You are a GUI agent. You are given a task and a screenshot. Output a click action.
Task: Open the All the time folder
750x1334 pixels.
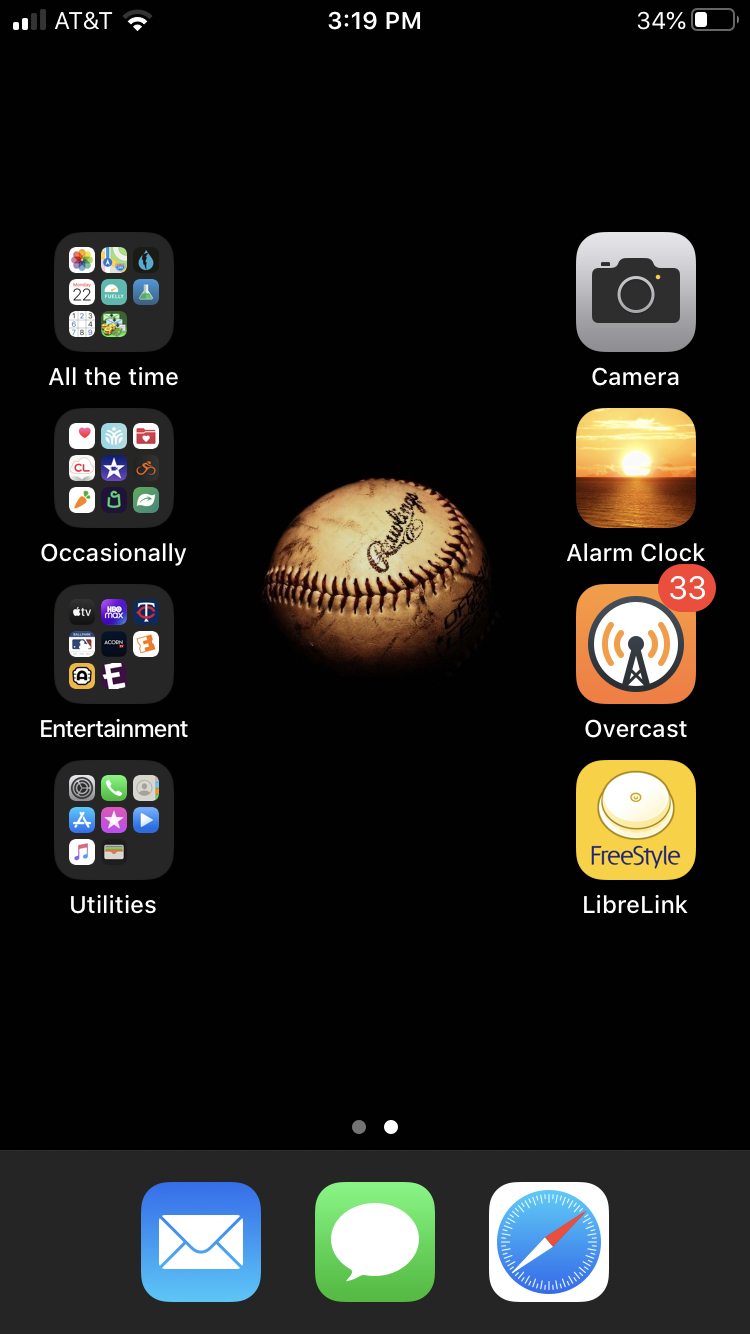pyautogui.click(x=114, y=292)
